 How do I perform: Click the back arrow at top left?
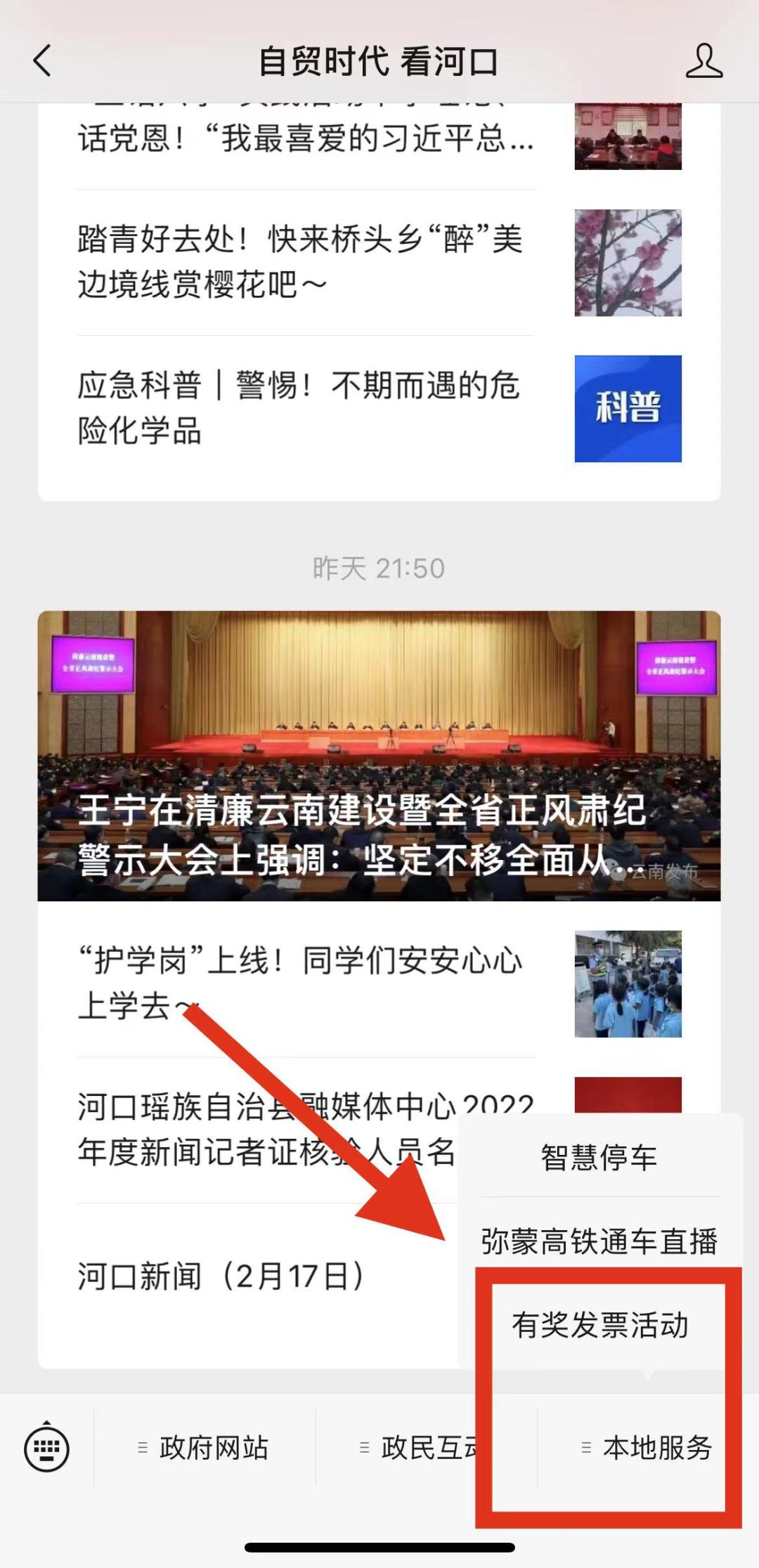42,62
